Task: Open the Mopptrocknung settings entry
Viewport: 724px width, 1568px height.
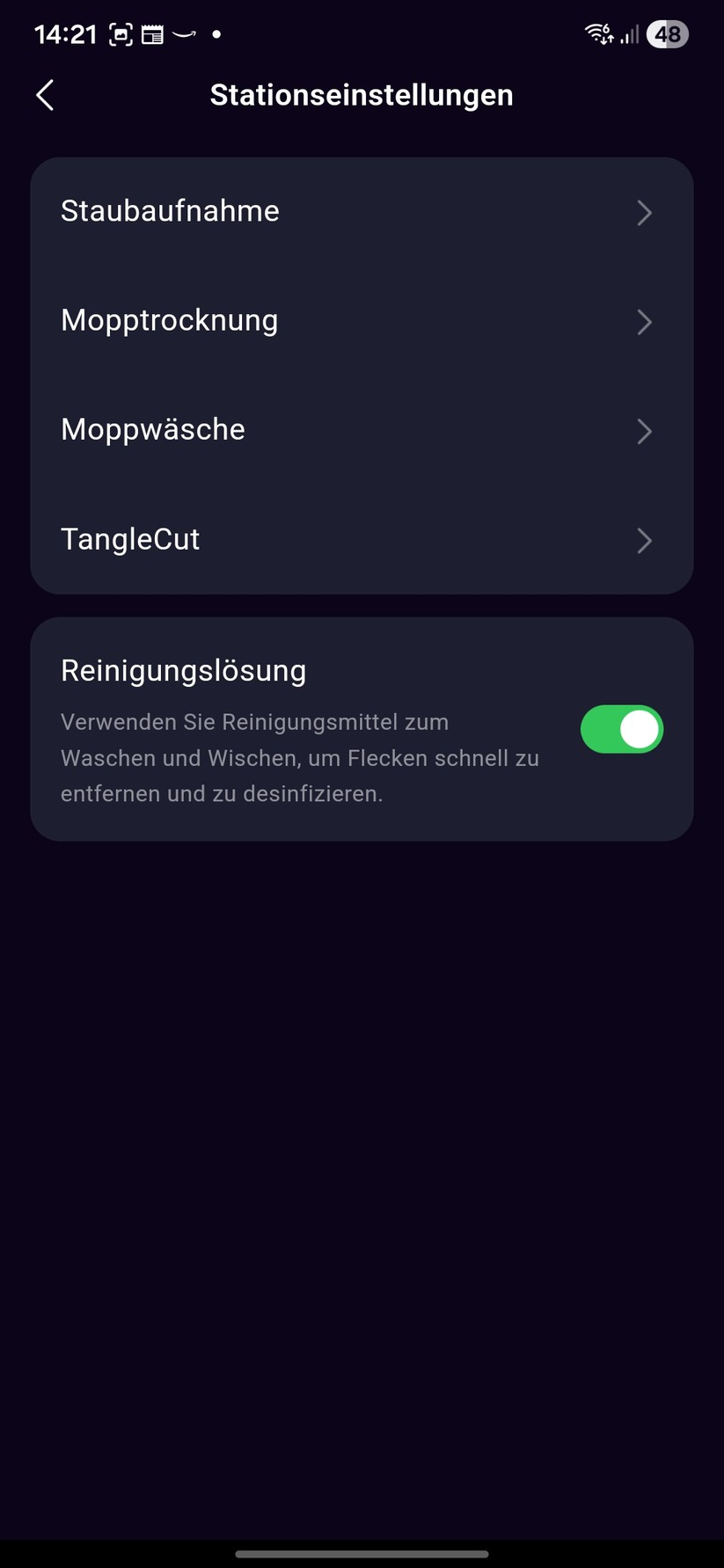Action: pos(169,321)
